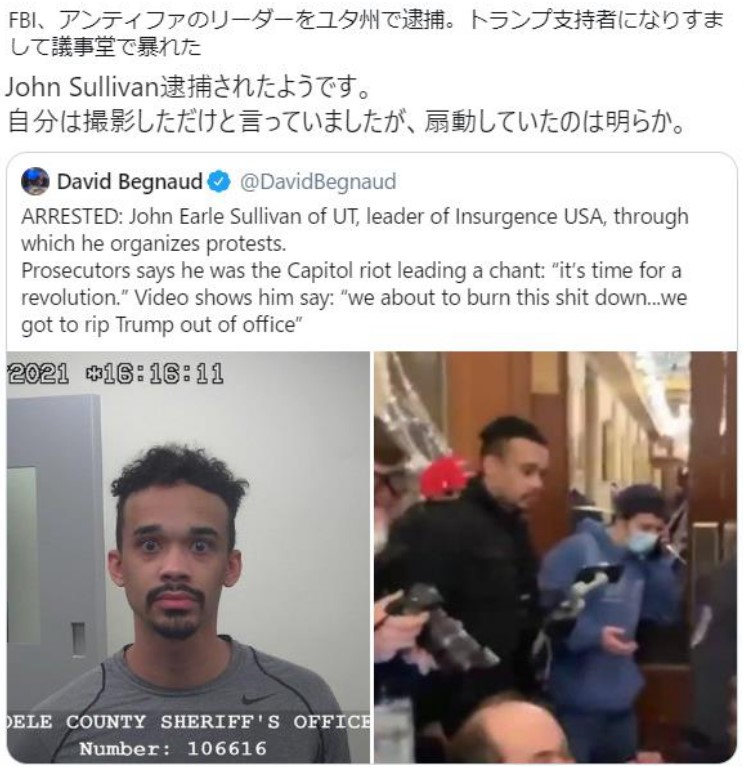Image resolution: width=744 pixels, height=767 pixels.
Task: Open the Capitol crowd photo
Action: [x=556, y=556]
